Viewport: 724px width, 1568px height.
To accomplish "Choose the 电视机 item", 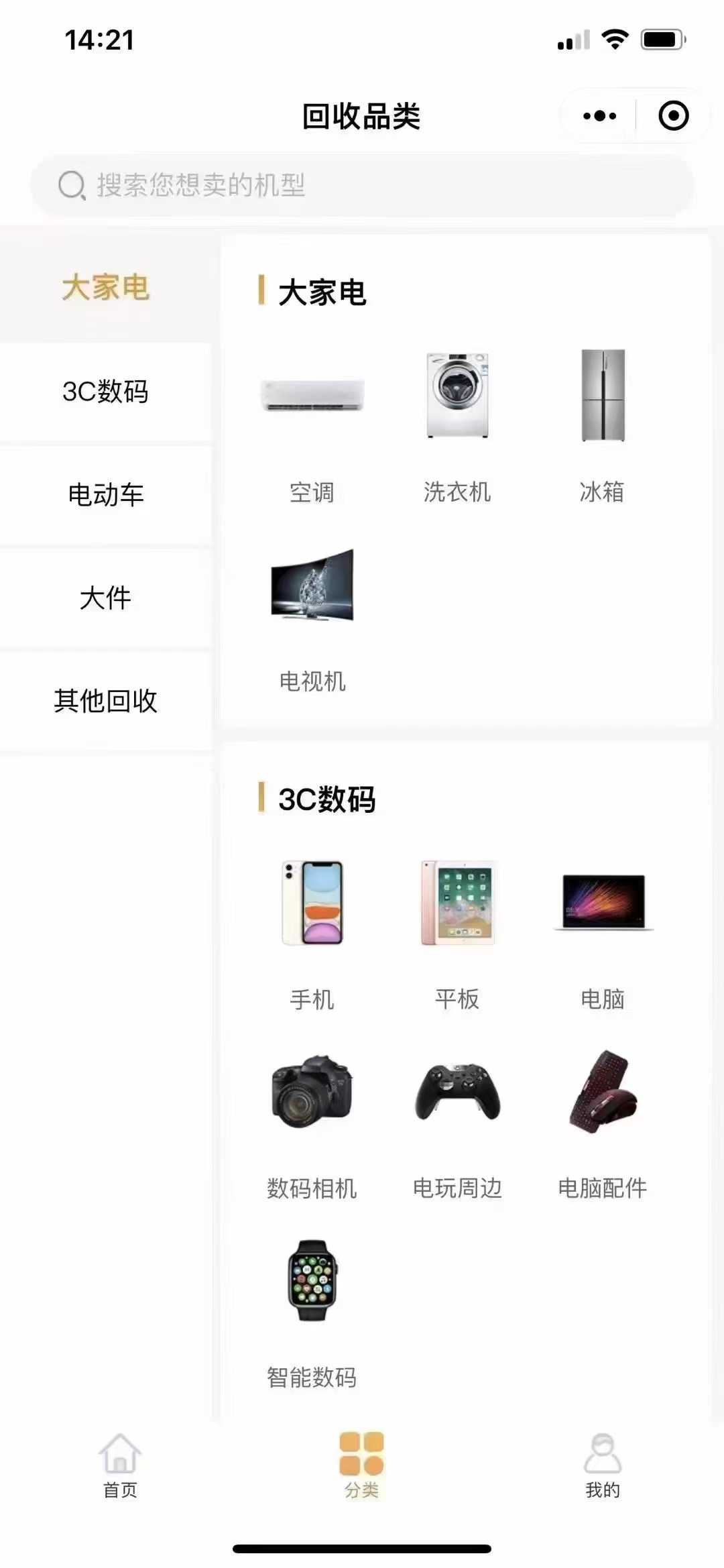I will pos(312,618).
